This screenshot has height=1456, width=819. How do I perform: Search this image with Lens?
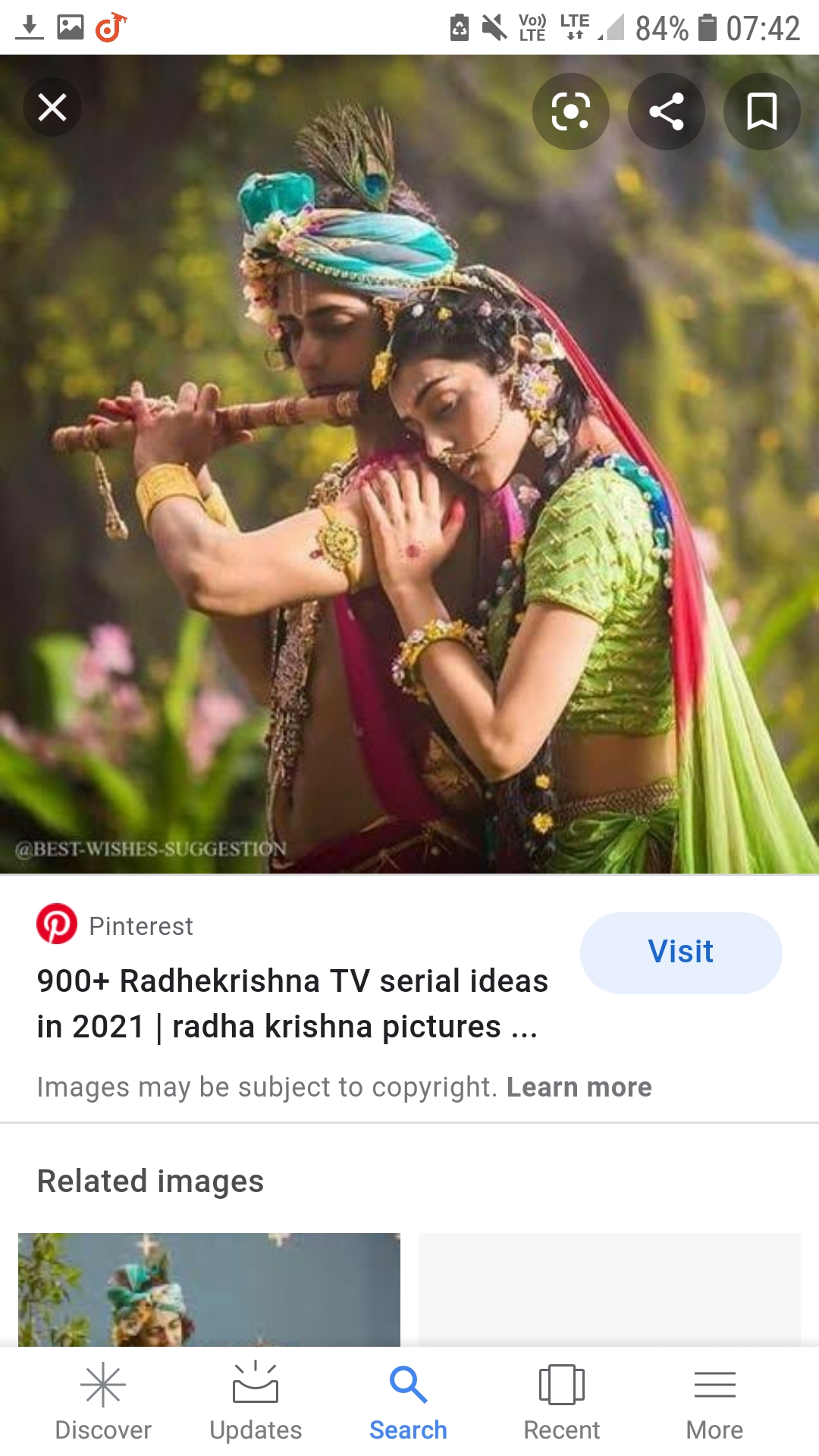[570, 111]
